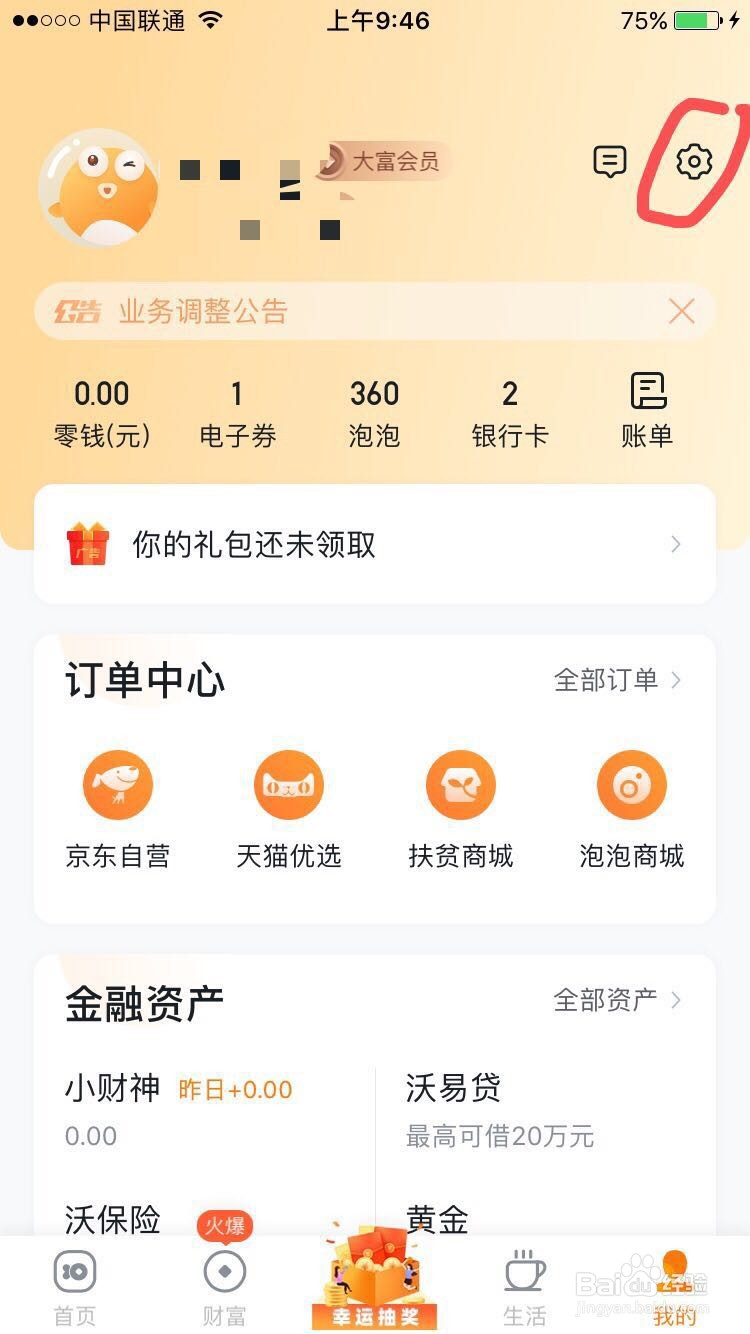This screenshot has width=750, height=1334.
Task: Open the 账单 bills
Action: pyautogui.click(x=647, y=410)
